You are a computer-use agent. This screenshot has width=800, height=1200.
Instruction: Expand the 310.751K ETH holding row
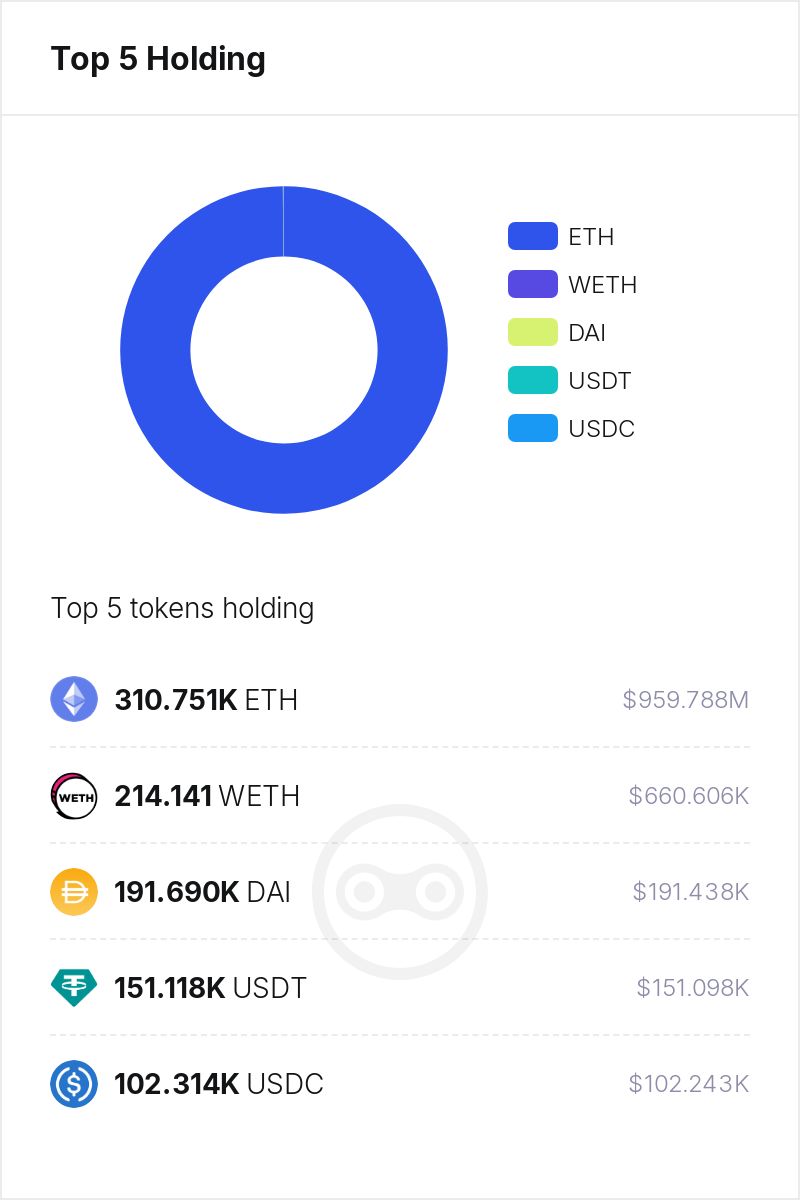click(400, 699)
